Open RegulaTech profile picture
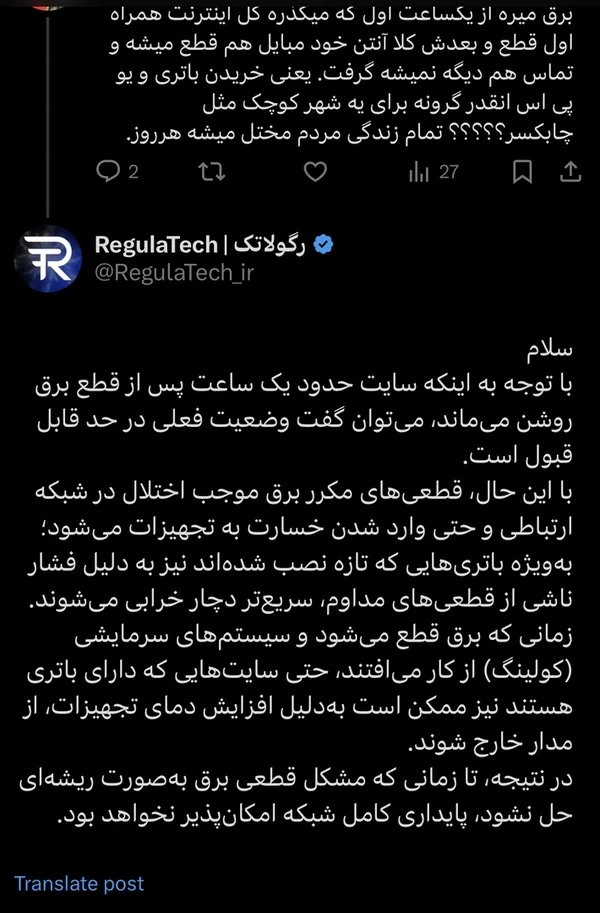Image resolution: width=600 pixels, height=913 pixels. point(47,259)
